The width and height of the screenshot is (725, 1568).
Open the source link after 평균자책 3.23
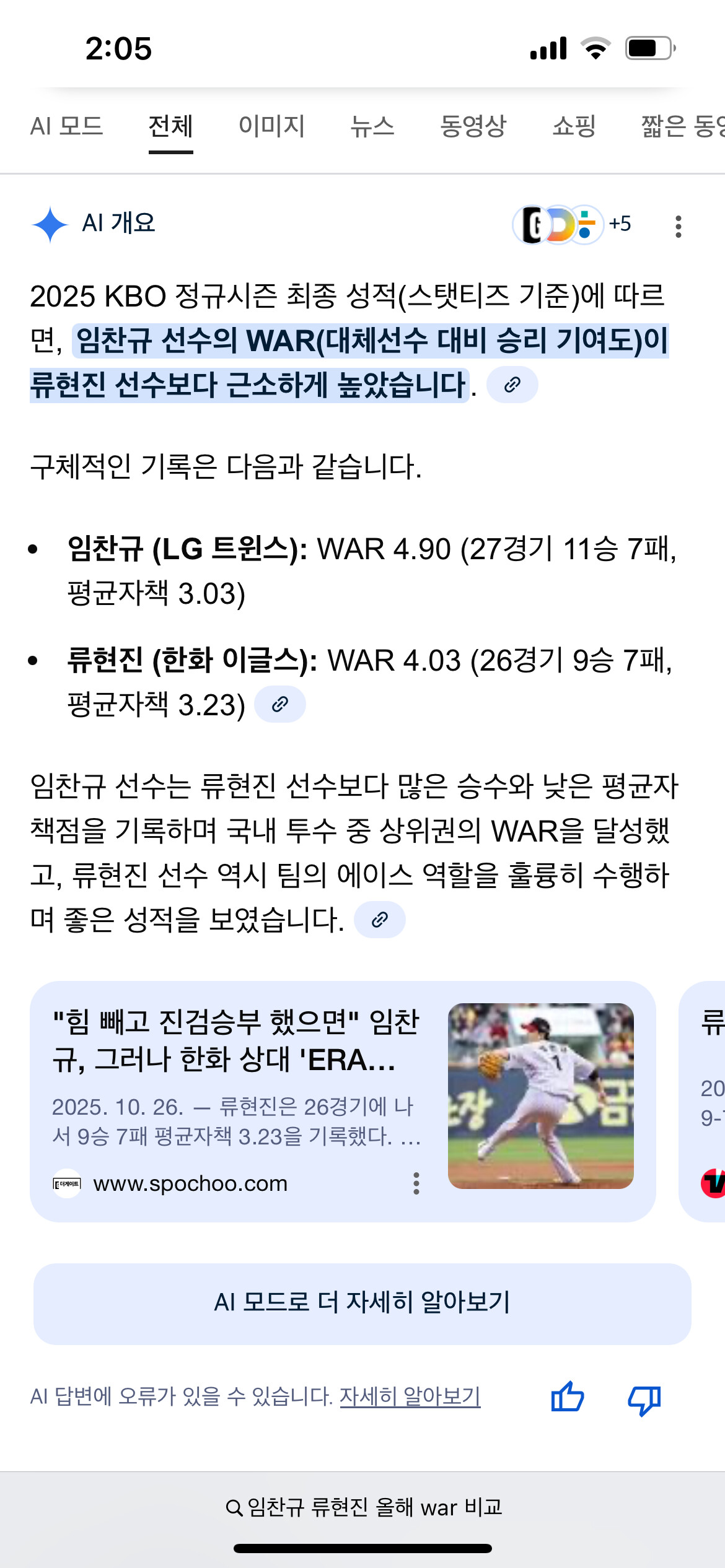pyautogui.click(x=280, y=704)
